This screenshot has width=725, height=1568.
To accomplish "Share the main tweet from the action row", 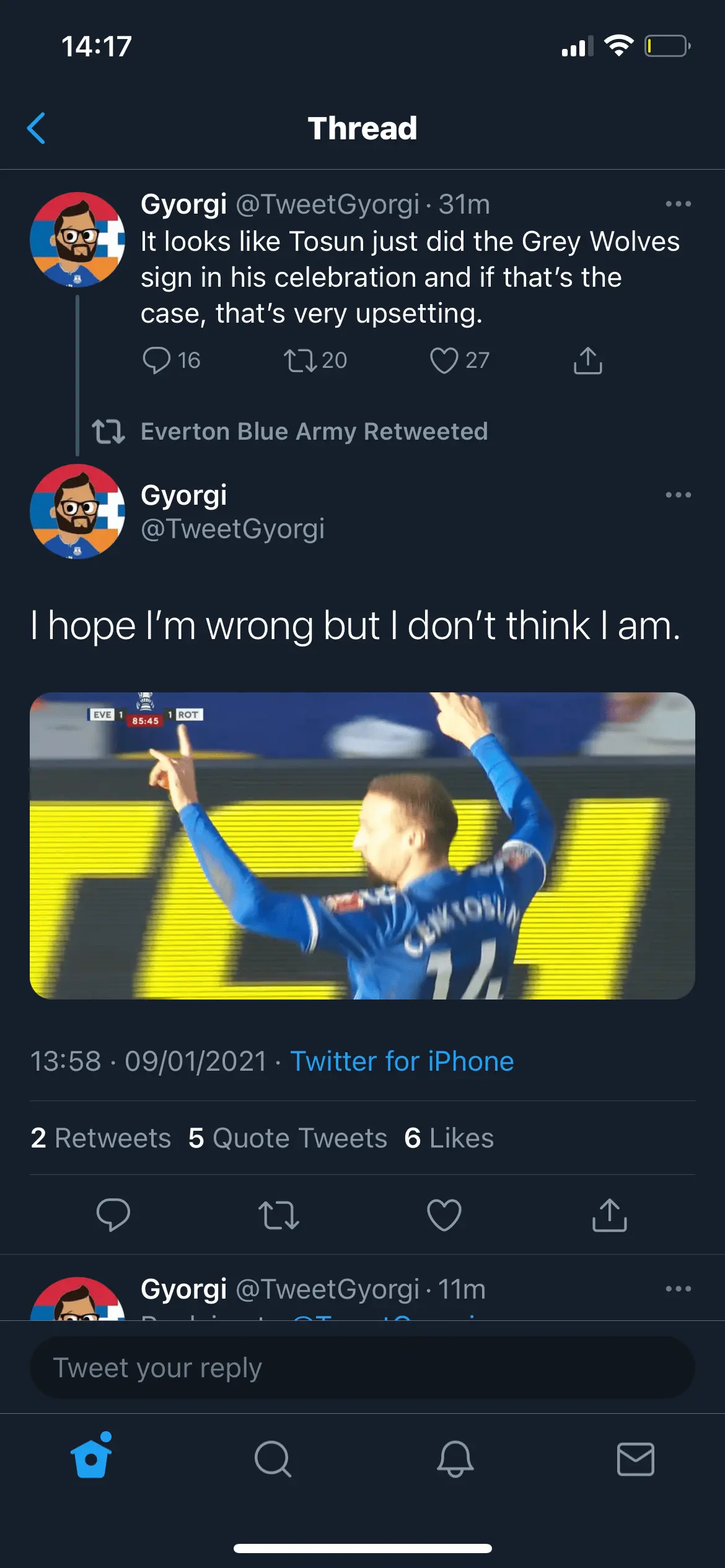I will [610, 1214].
